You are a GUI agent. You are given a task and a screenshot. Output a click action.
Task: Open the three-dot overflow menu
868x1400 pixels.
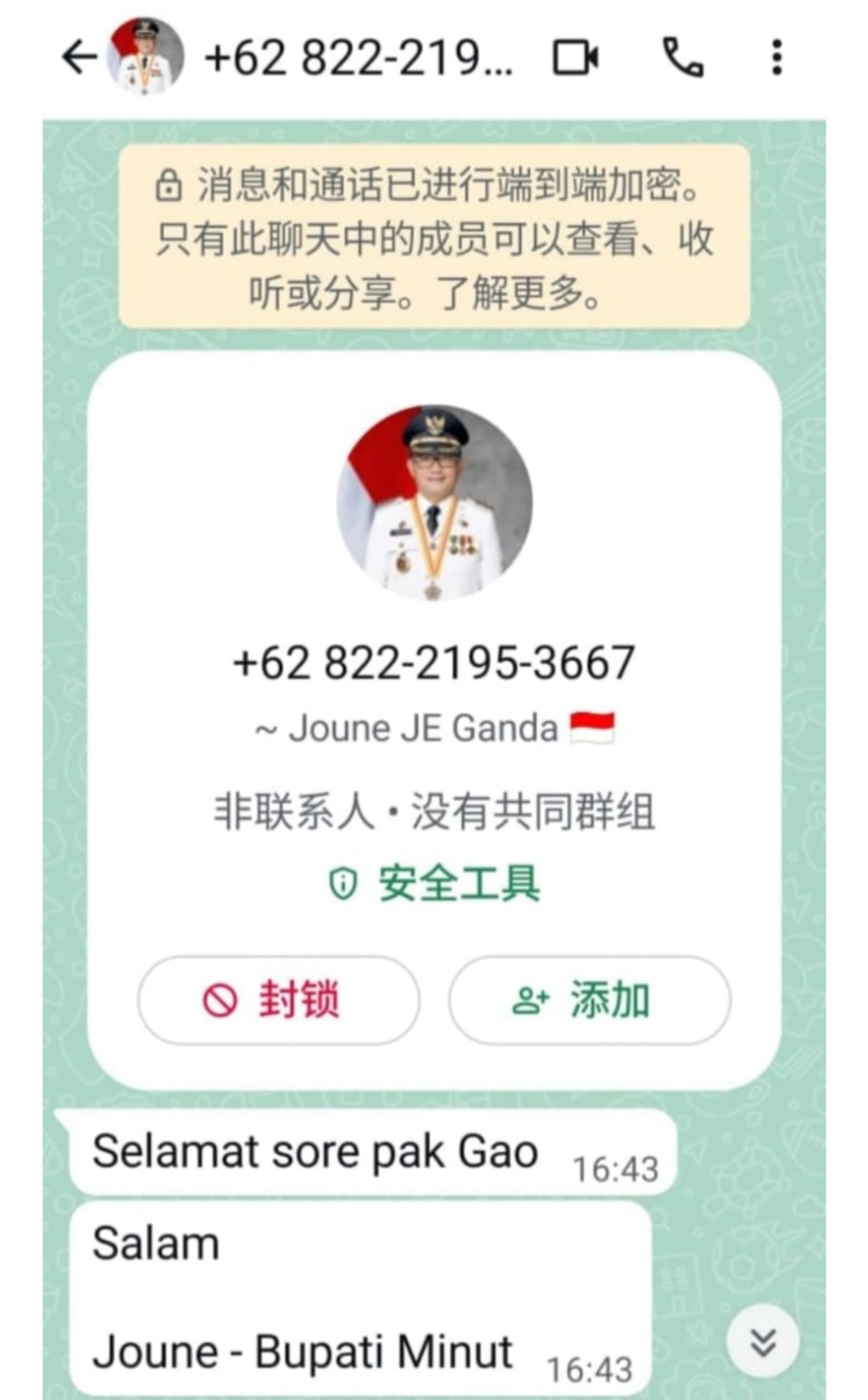point(776,58)
